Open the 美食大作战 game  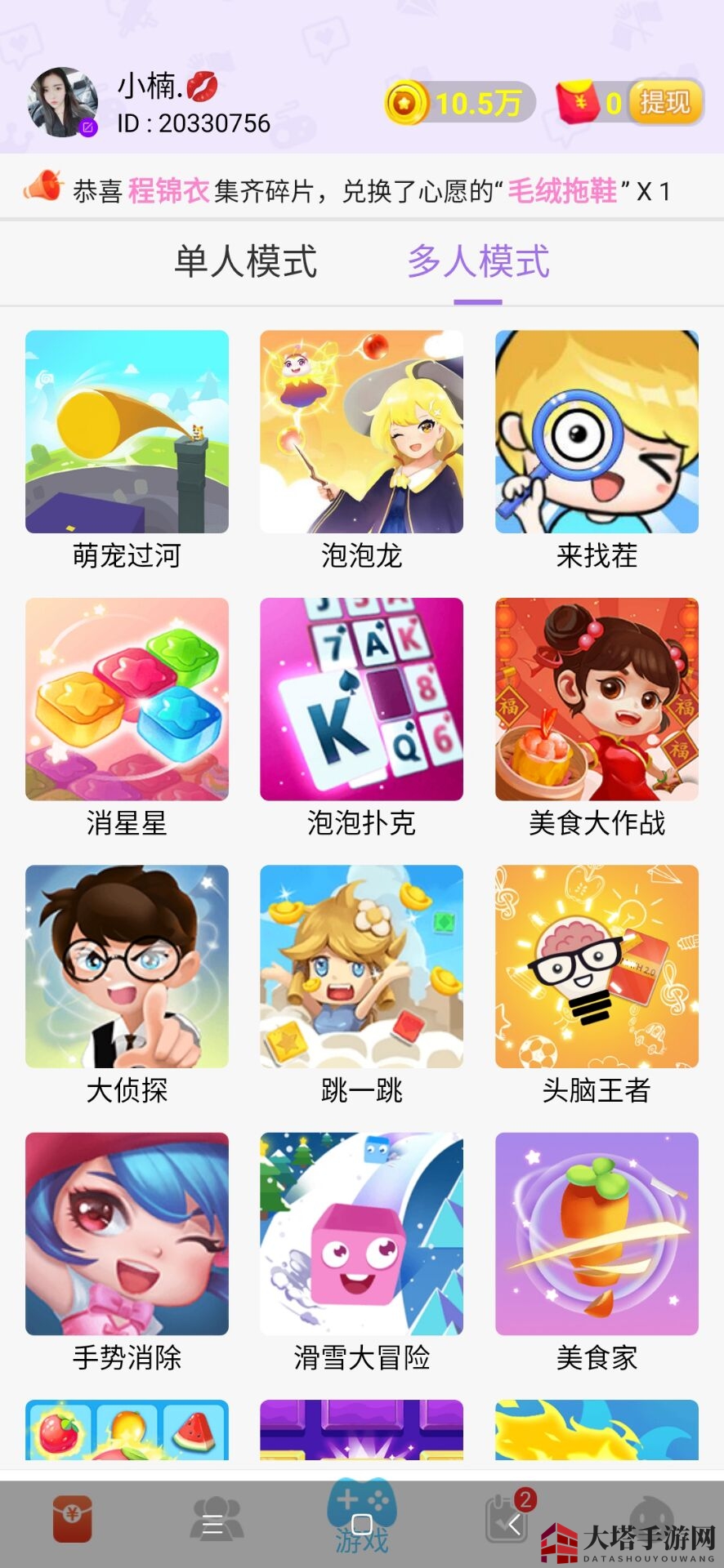(x=597, y=701)
